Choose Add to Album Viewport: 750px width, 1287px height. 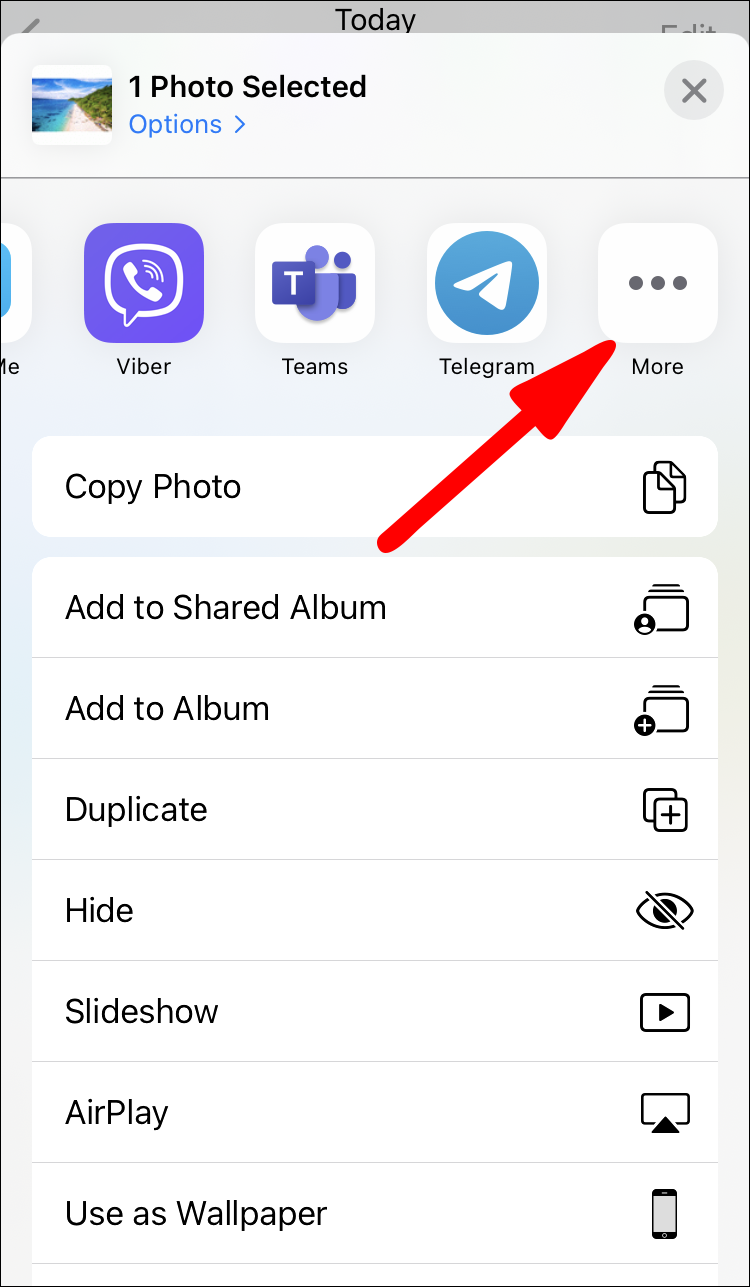click(x=375, y=709)
